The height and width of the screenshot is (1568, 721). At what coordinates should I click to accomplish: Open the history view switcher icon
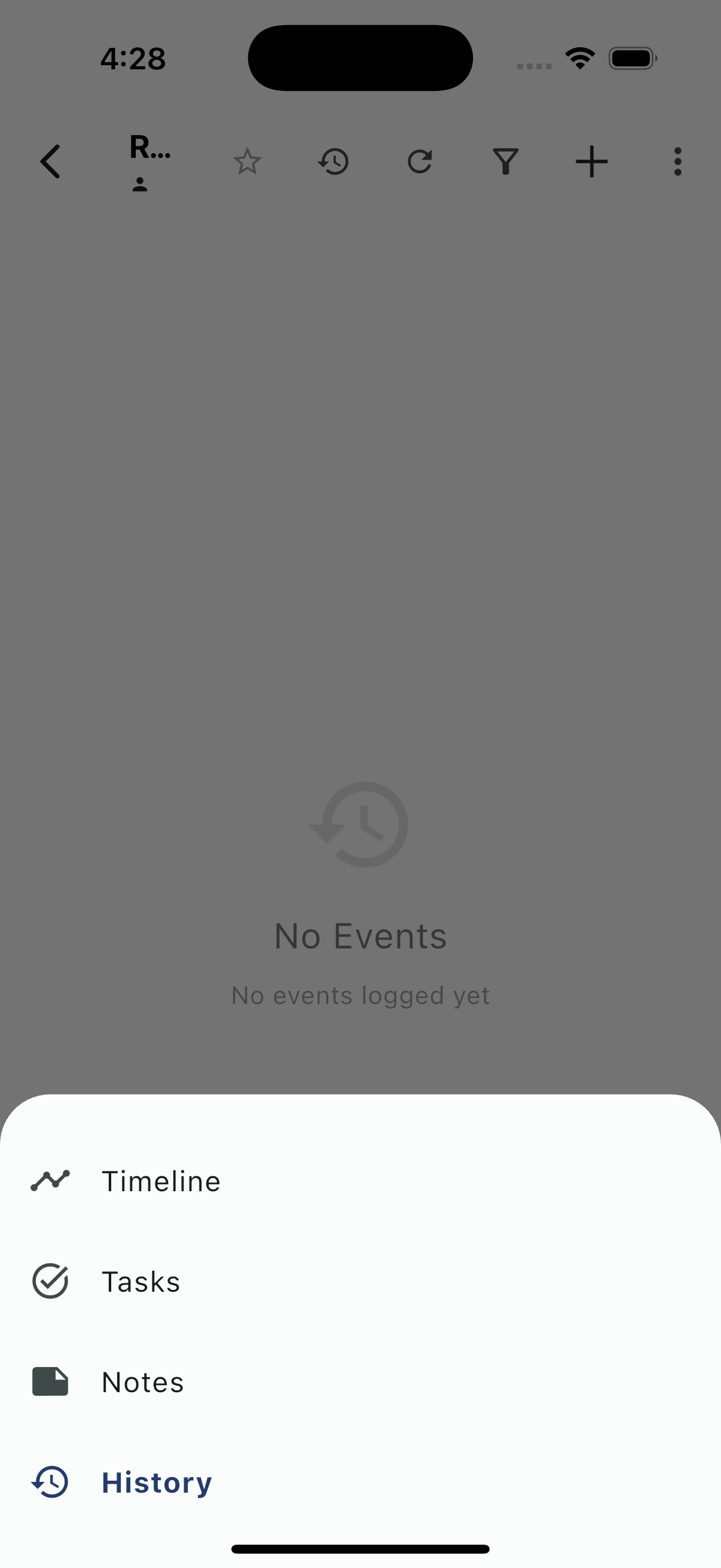click(334, 162)
